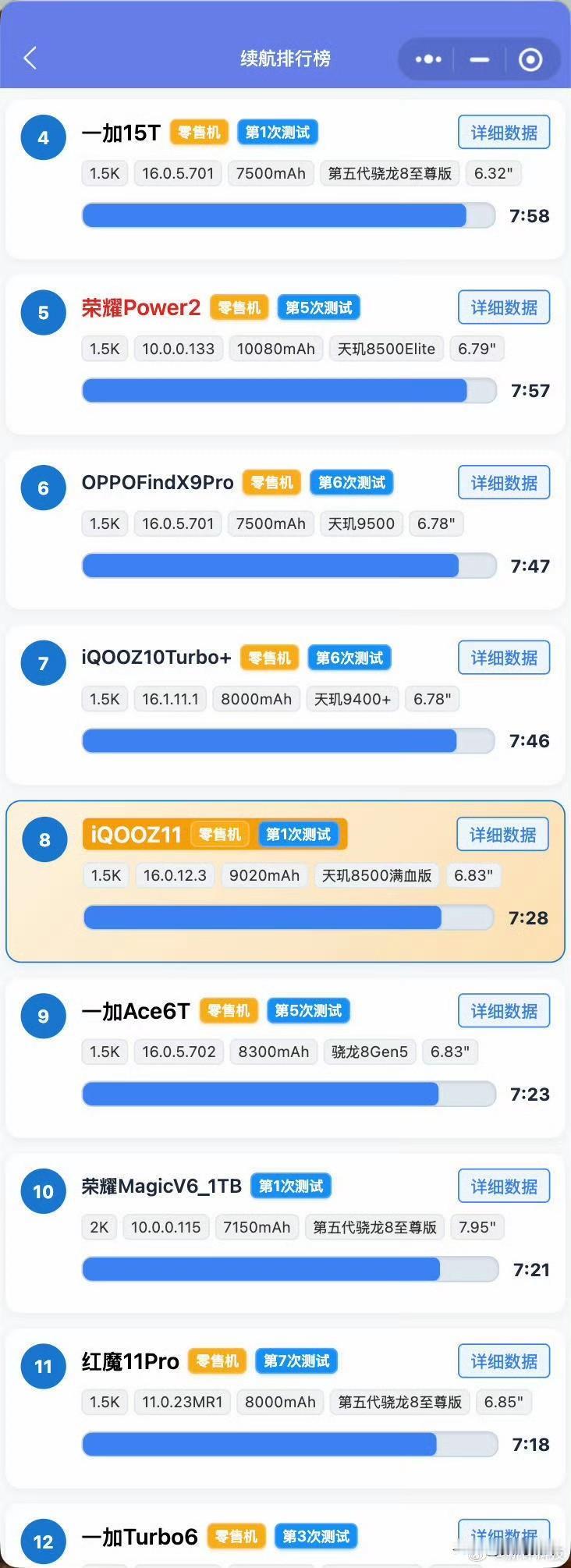Select the rank number 11 badge
Image resolution: width=571 pixels, height=1568 pixels.
43,1367
